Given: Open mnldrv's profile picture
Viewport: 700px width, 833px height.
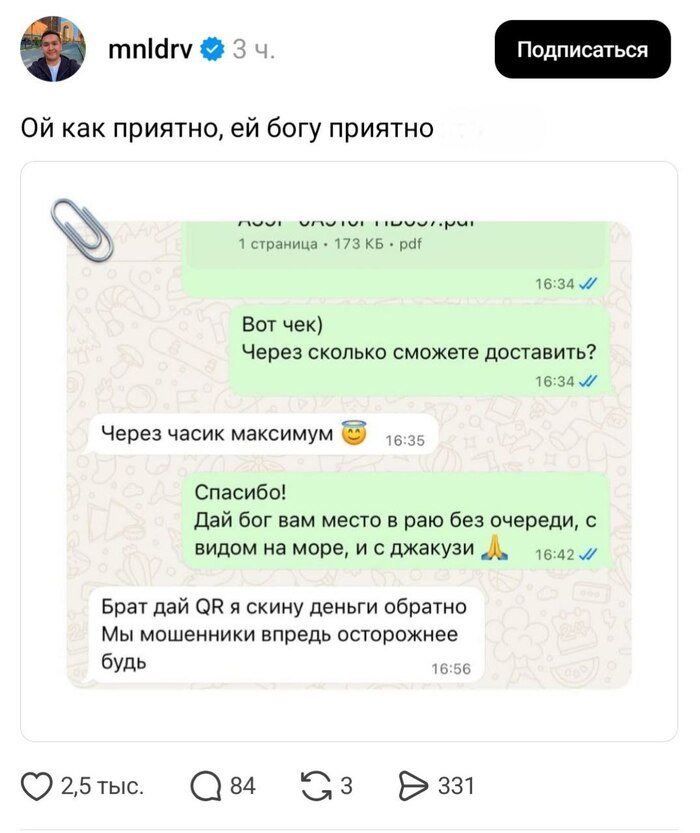Looking at the screenshot, I should coord(53,49).
